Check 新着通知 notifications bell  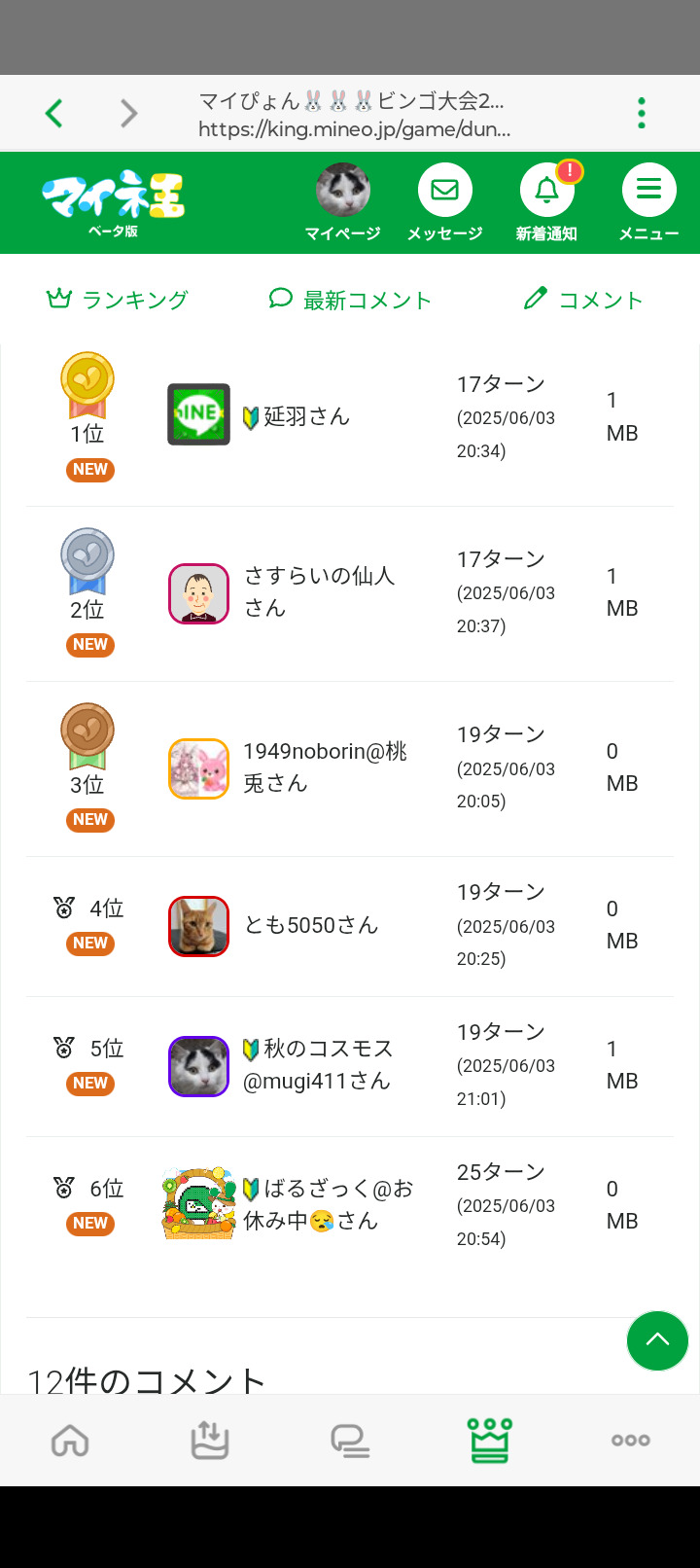click(x=546, y=202)
